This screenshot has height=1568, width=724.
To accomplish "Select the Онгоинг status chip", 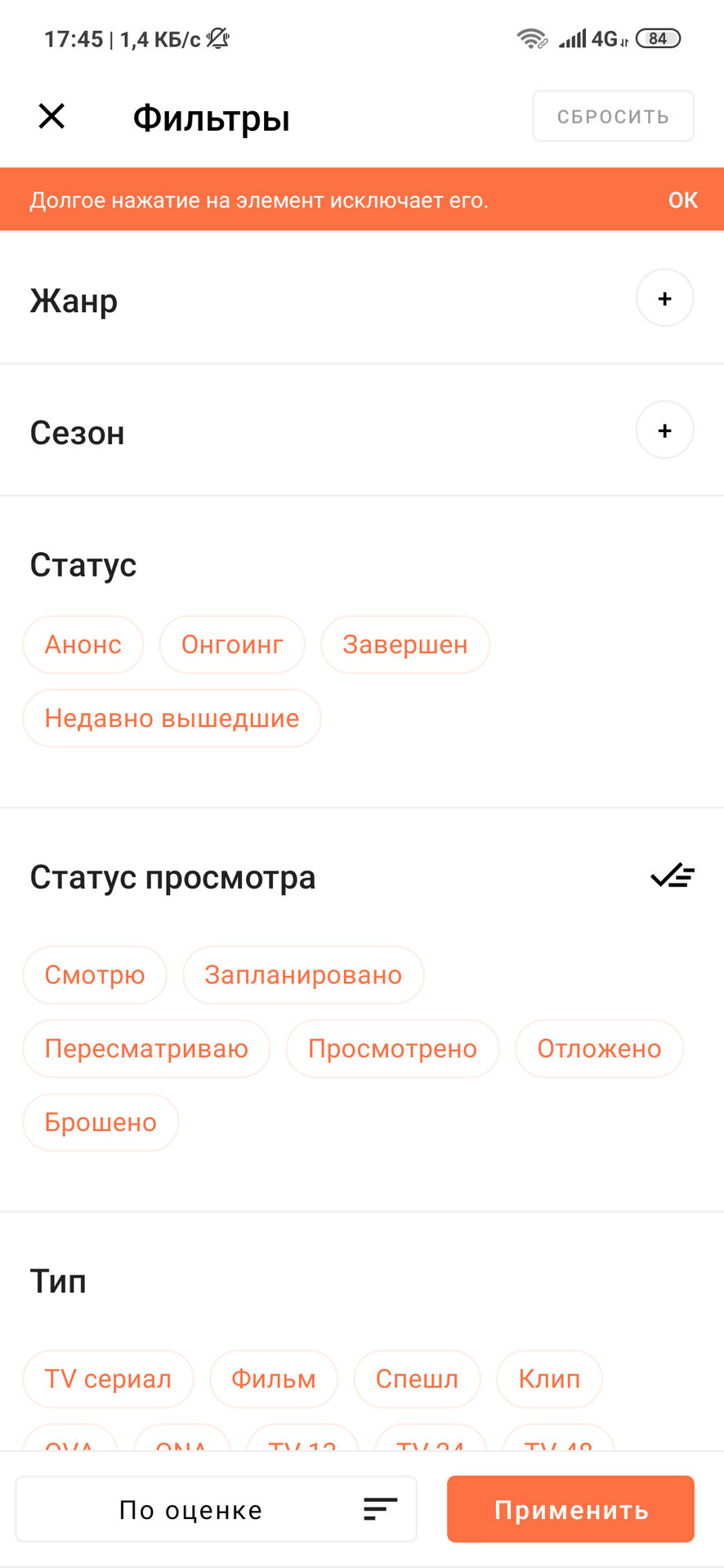I will click(x=232, y=645).
